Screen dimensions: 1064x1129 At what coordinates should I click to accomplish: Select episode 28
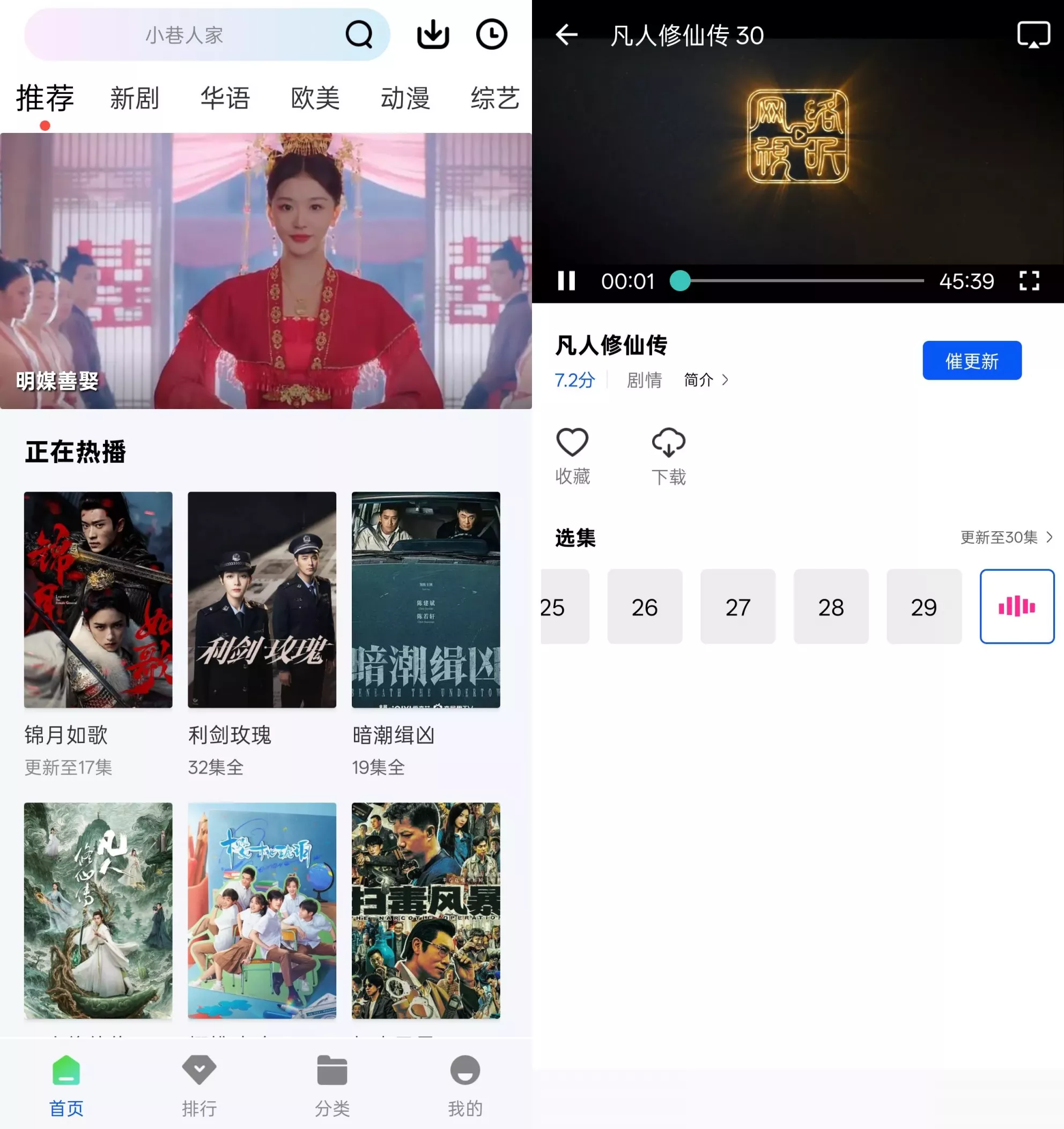[x=831, y=606]
